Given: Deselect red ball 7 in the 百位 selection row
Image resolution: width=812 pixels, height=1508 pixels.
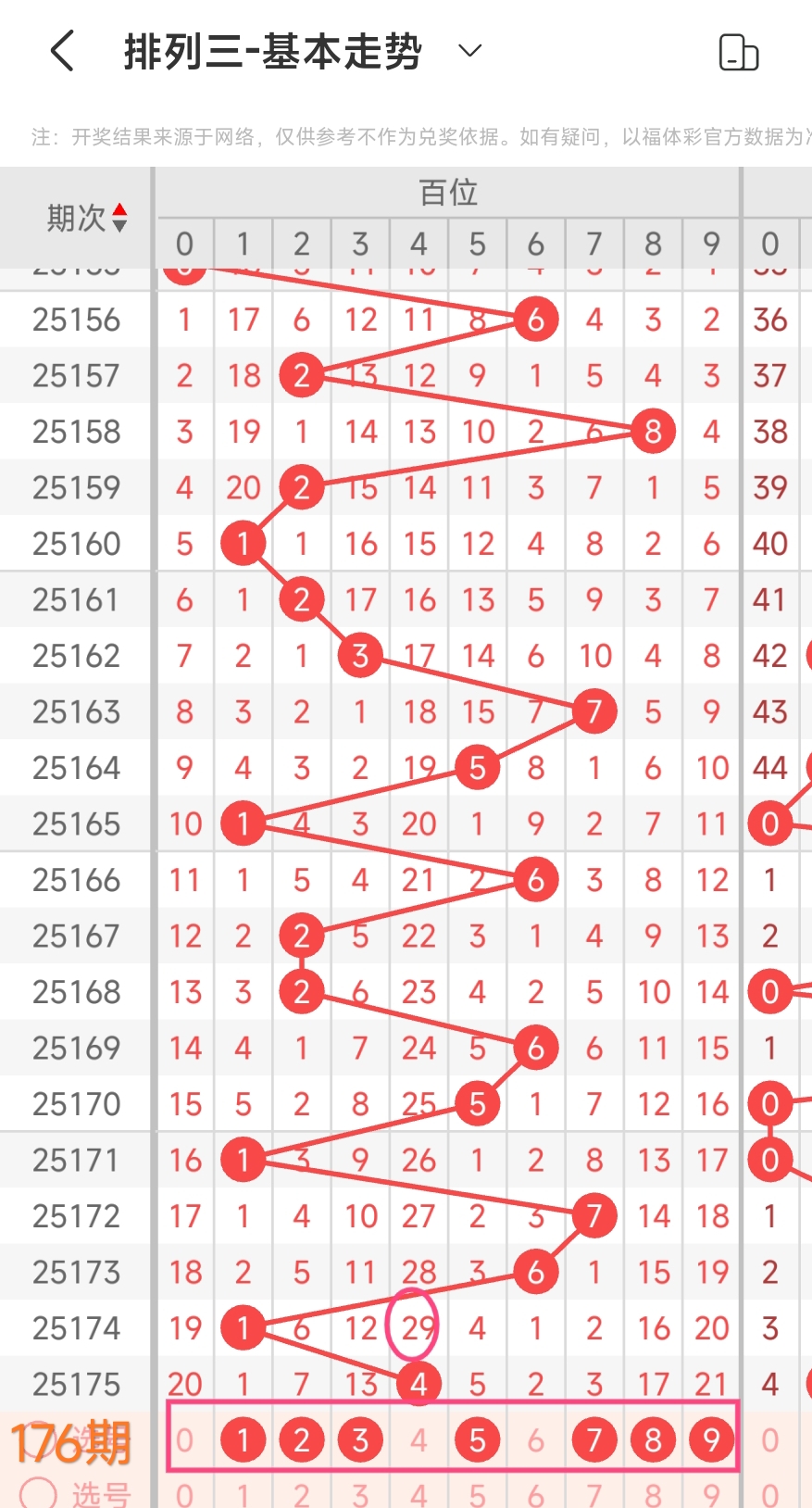Looking at the screenshot, I should 594,1440.
